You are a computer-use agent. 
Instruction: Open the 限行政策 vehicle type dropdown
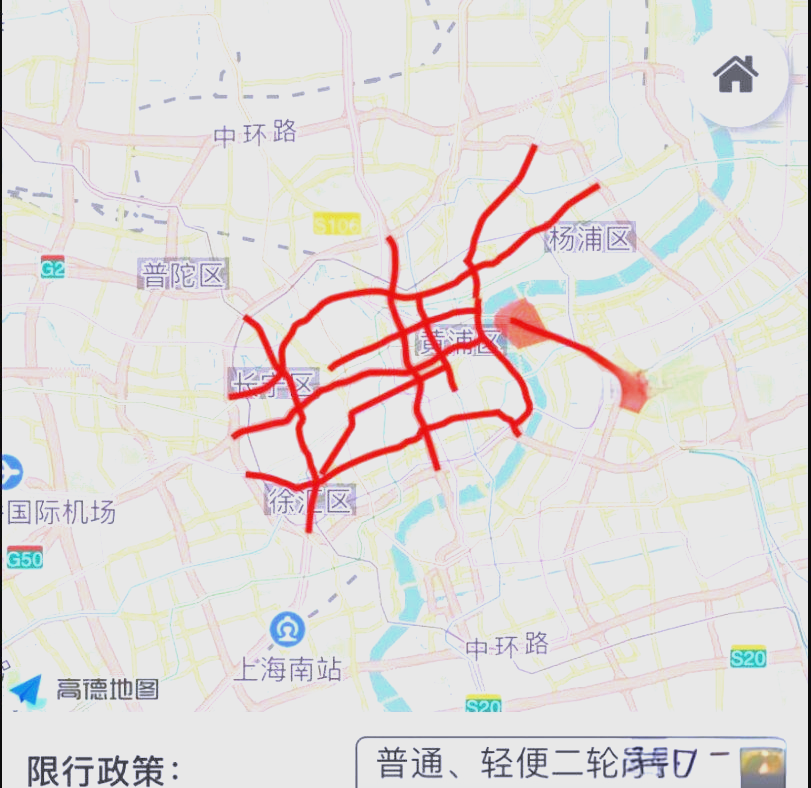coord(570,765)
